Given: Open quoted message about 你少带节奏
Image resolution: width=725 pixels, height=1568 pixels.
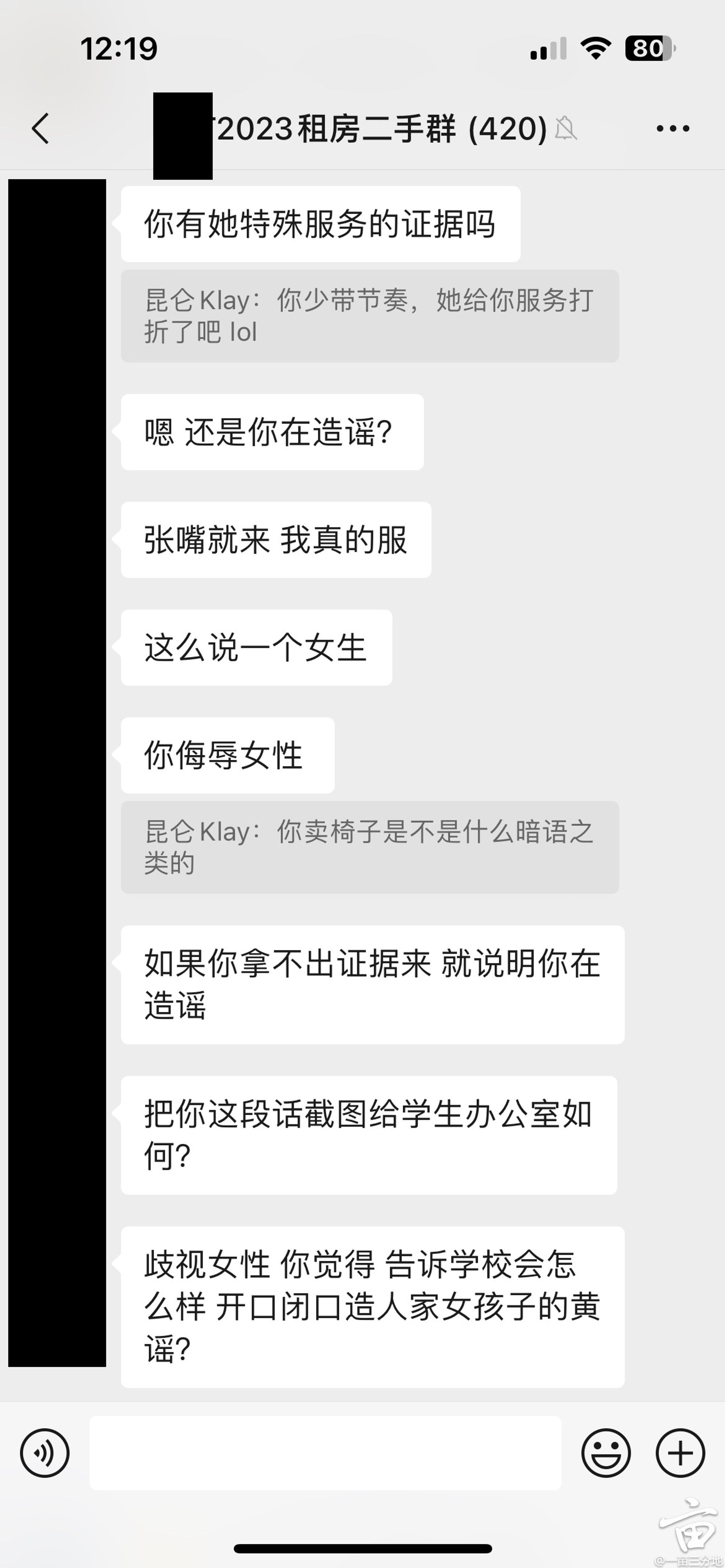Looking at the screenshot, I should coord(369,316).
